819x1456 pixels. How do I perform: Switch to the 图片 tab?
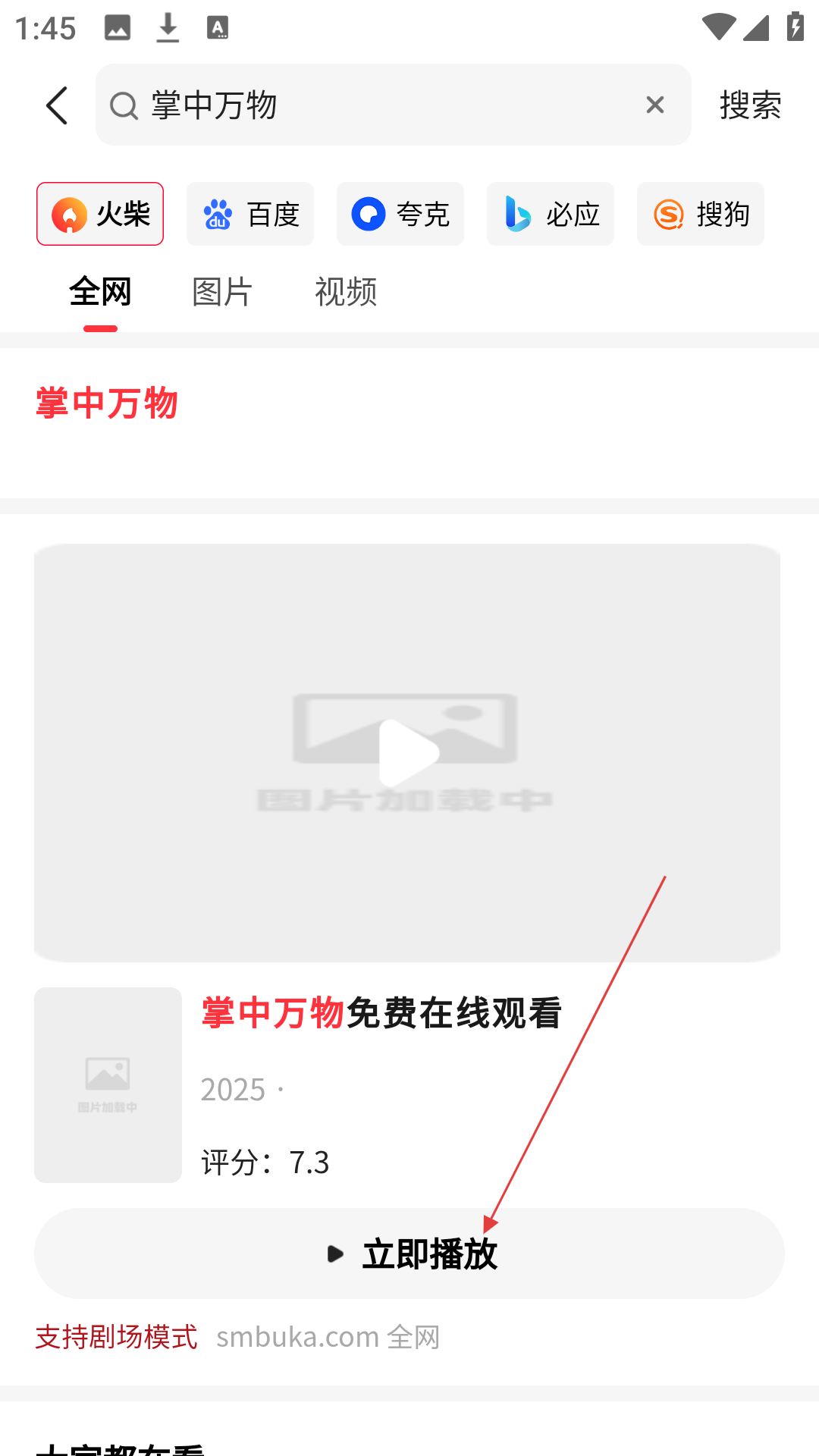click(222, 292)
